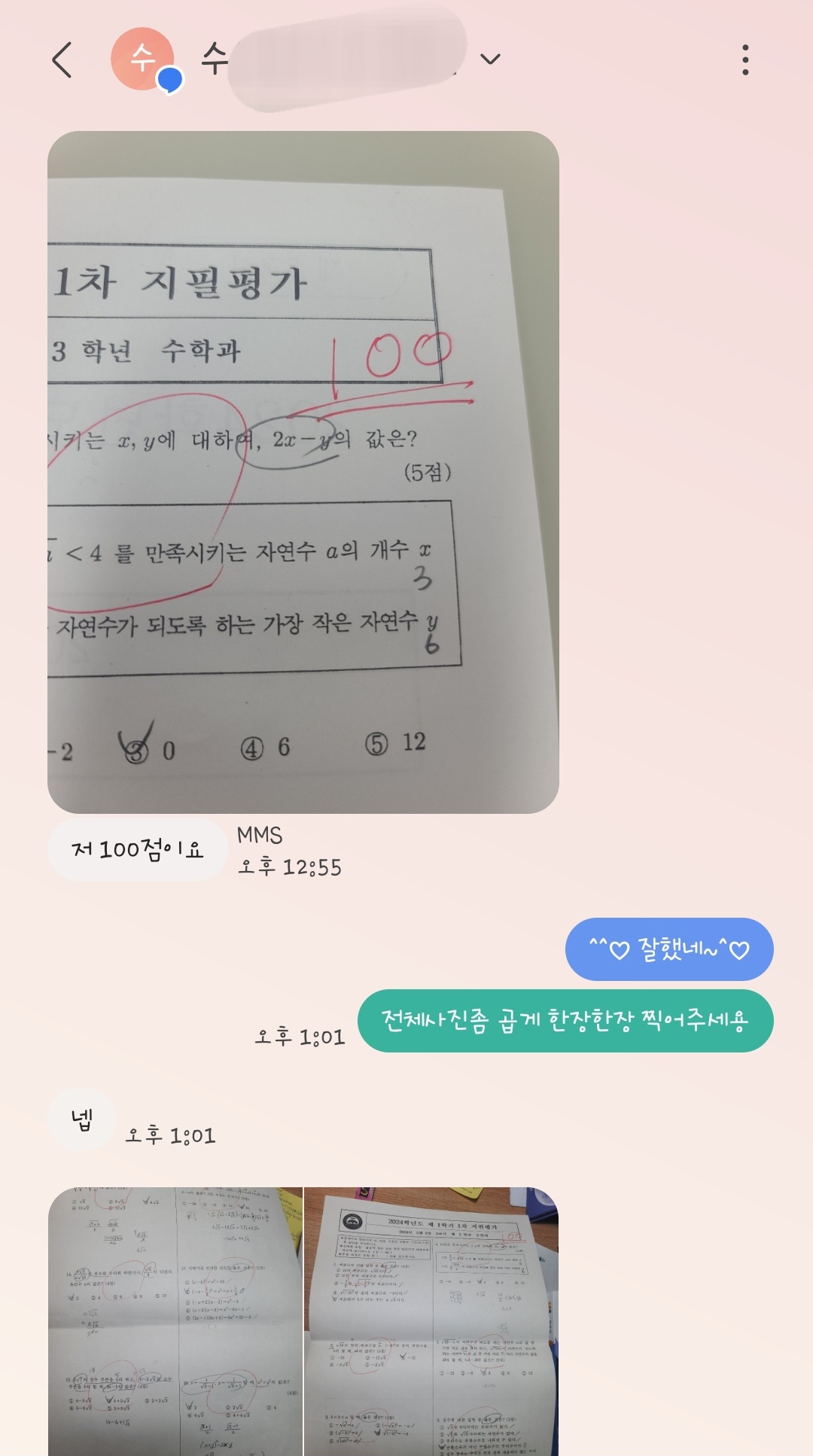This screenshot has width=813, height=1456.
Task: Open the contact's profile avatar
Action: [x=143, y=59]
